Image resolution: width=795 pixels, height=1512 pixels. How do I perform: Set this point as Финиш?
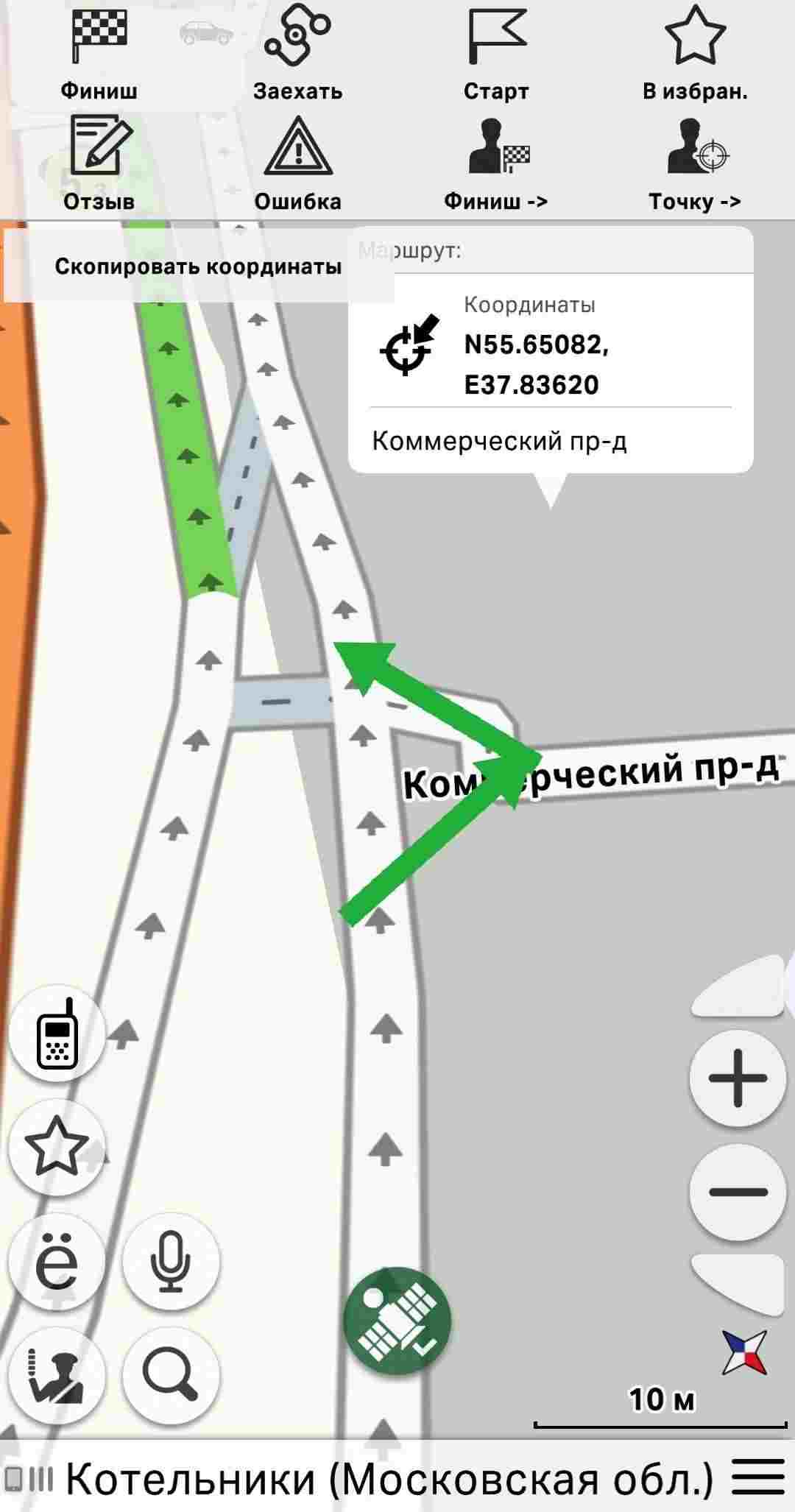pyautogui.click(x=99, y=54)
